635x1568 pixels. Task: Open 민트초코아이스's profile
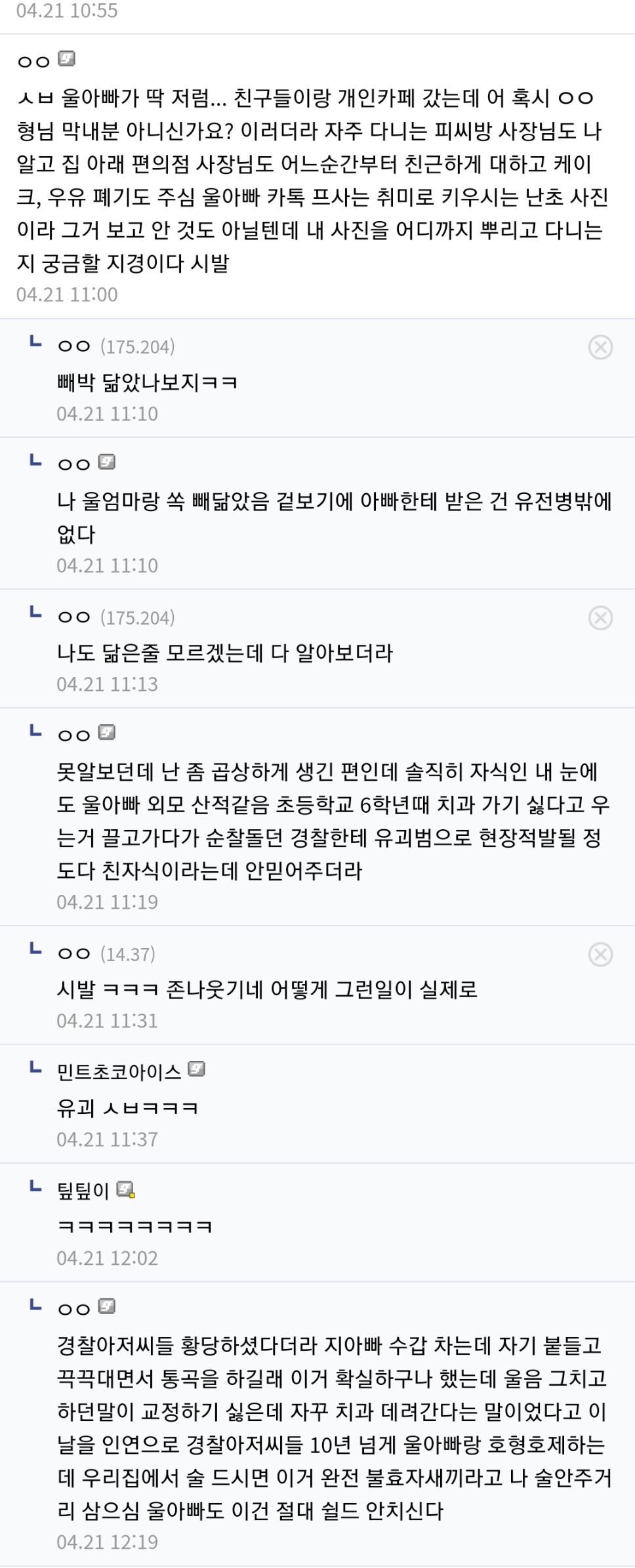click(x=119, y=1072)
